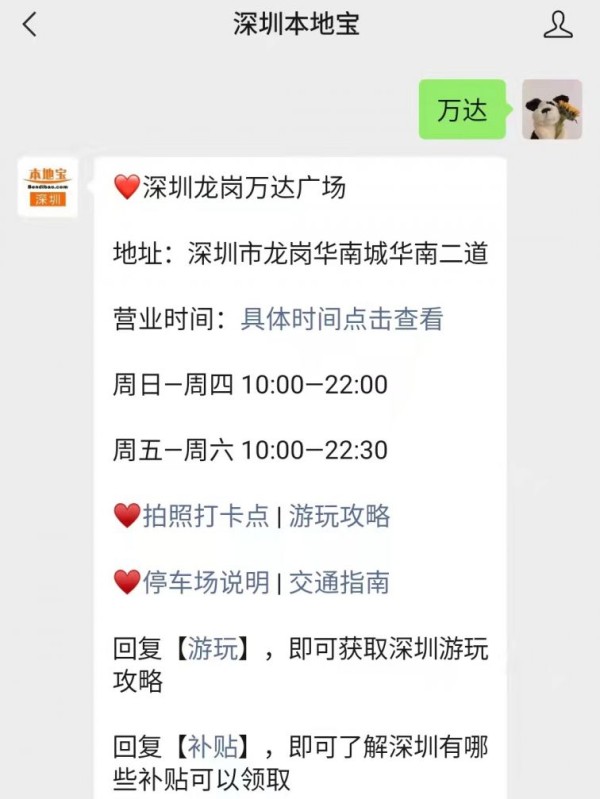The width and height of the screenshot is (600, 799).
Task: Open the 停车场说明 link
Action: pyautogui.click(x=206, y=582)
